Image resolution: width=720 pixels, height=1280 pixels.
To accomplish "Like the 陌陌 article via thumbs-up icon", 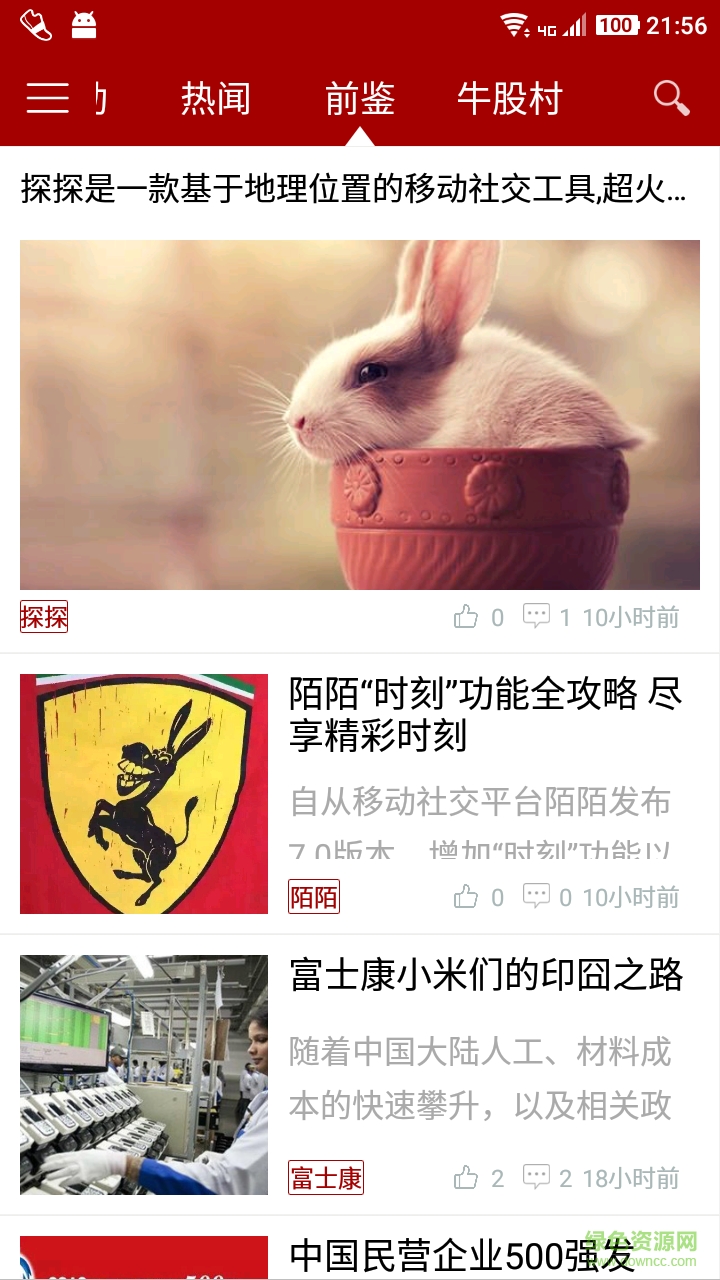I will pyautogui.click(x=467, y=897).
